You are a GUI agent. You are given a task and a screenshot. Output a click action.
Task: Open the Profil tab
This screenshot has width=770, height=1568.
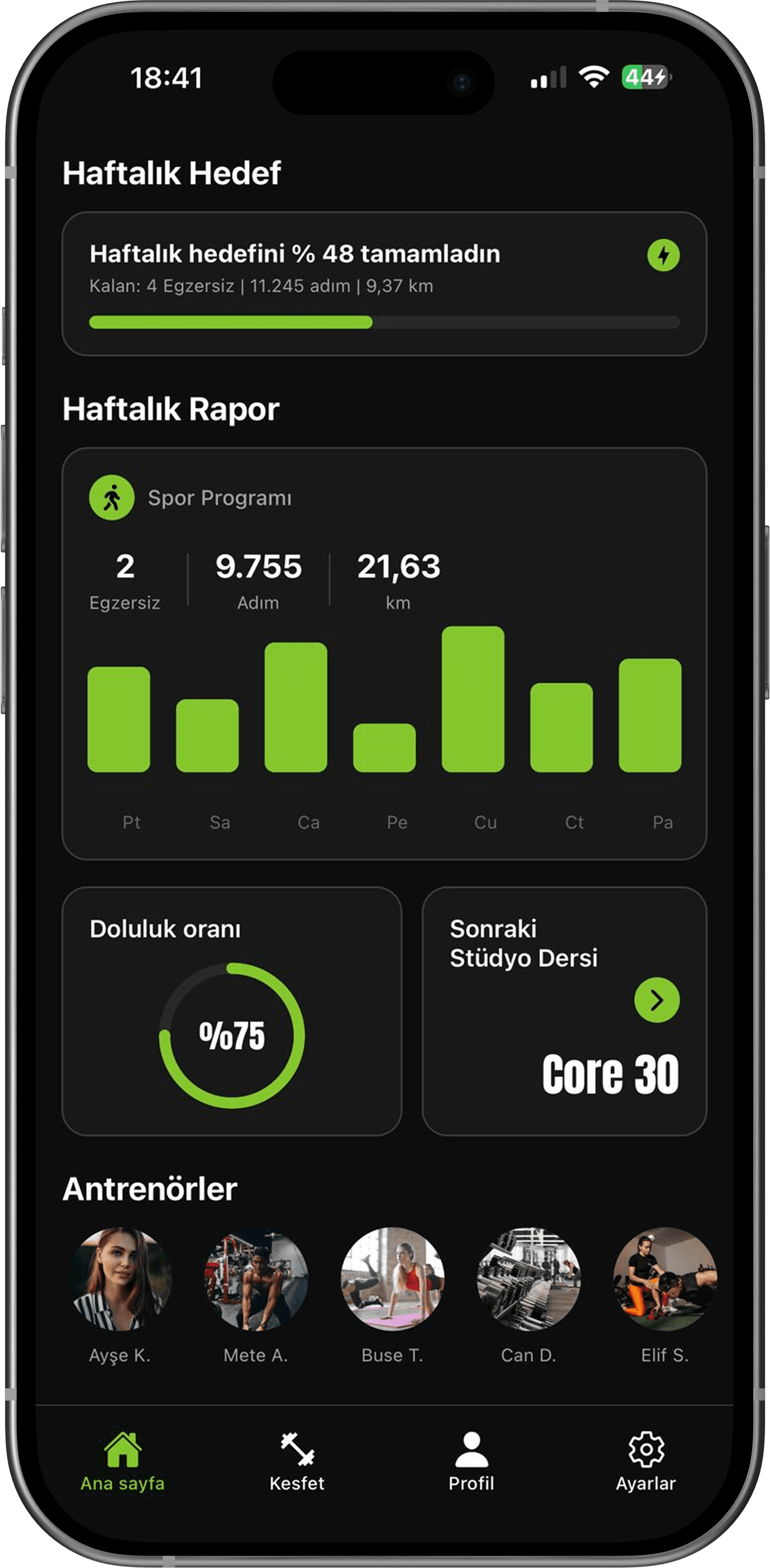pos(471,1461)
